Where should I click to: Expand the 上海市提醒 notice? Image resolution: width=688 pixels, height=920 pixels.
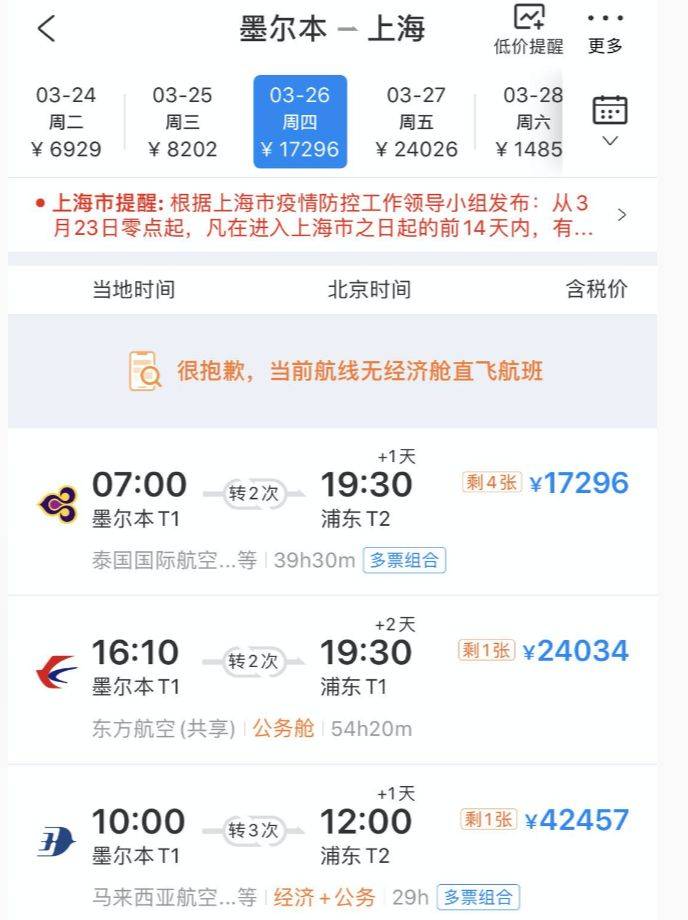click(621, 215)
